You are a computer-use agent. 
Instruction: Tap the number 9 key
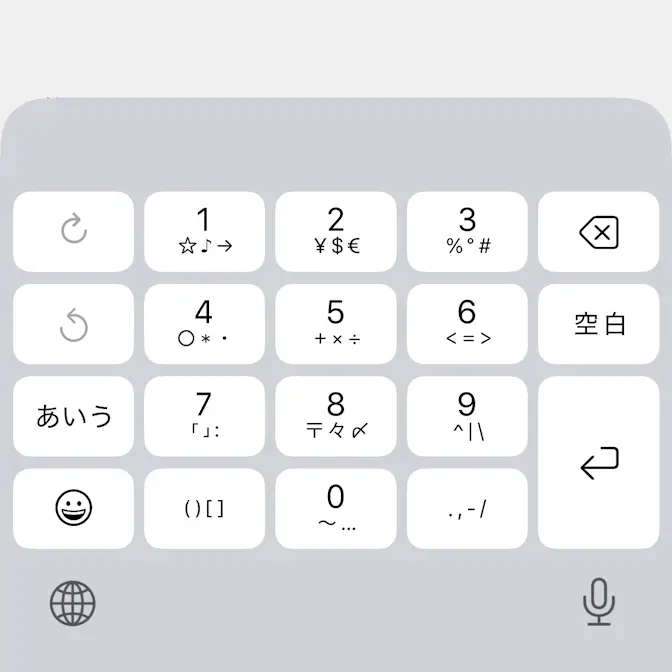467,416
